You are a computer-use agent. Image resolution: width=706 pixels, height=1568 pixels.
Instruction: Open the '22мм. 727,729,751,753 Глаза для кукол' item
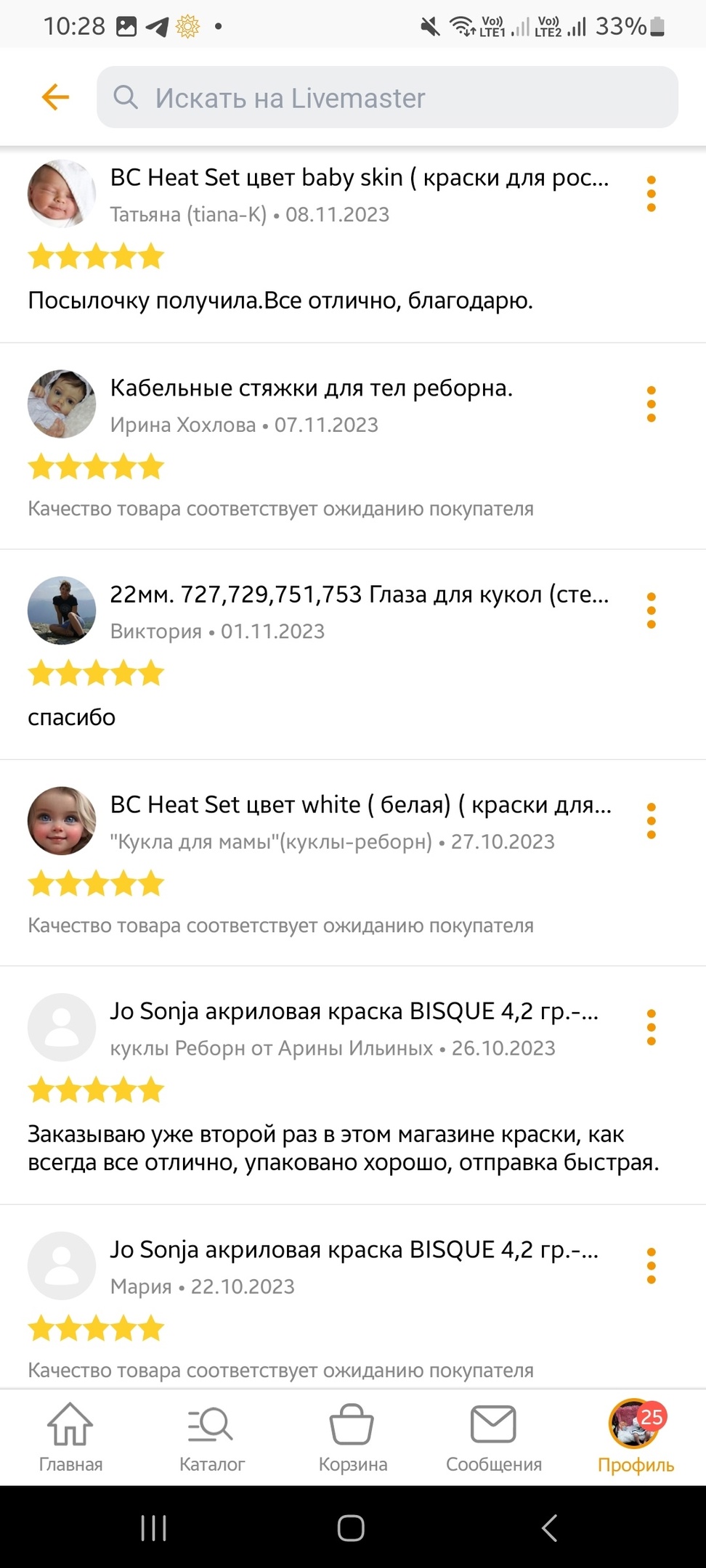[360, 594]
